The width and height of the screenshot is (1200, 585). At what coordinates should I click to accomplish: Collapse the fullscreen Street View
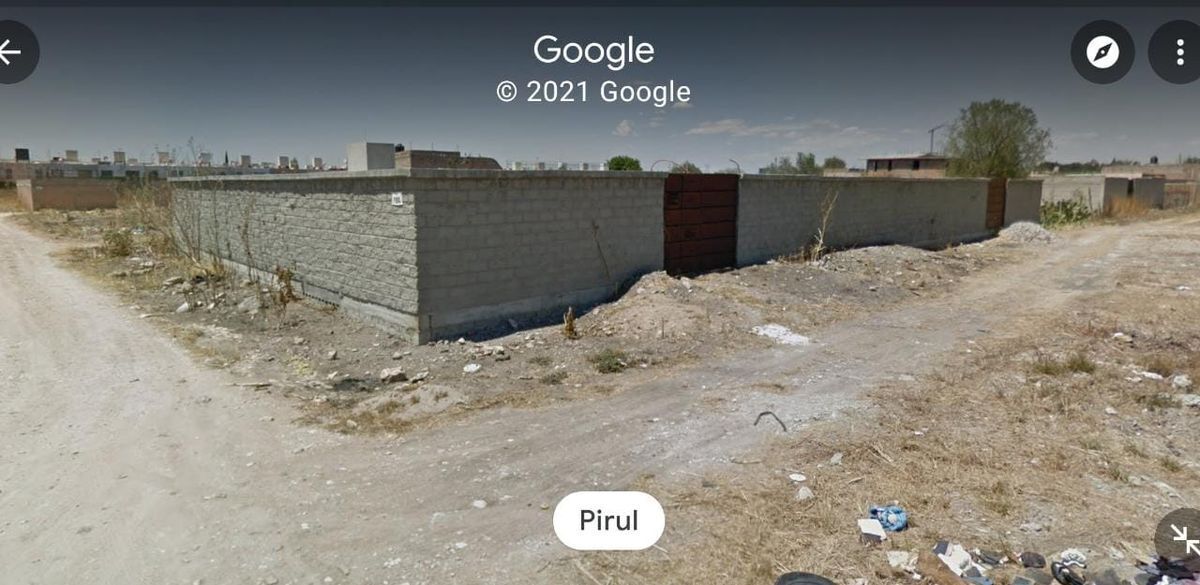coord(1183,539)
